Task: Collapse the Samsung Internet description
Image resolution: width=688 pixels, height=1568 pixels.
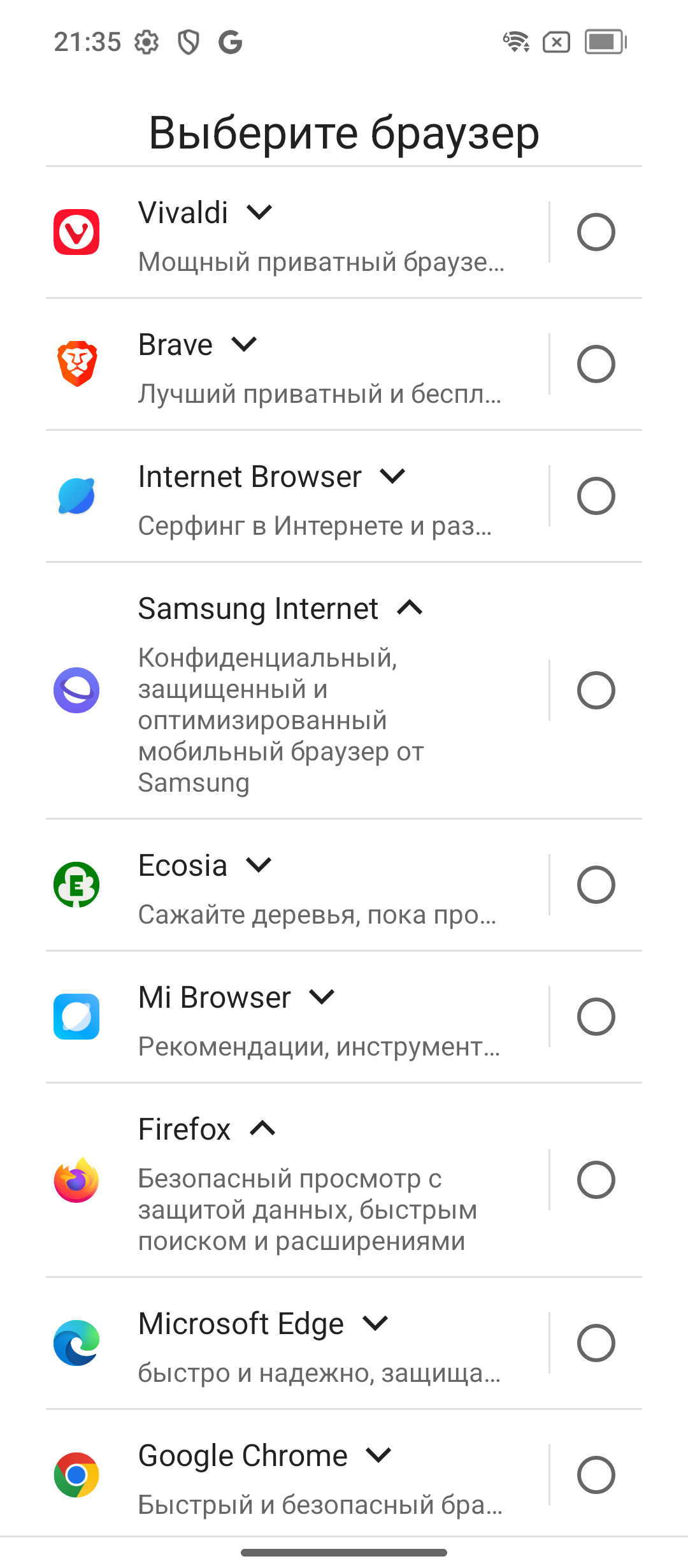Action: (410, 608)
